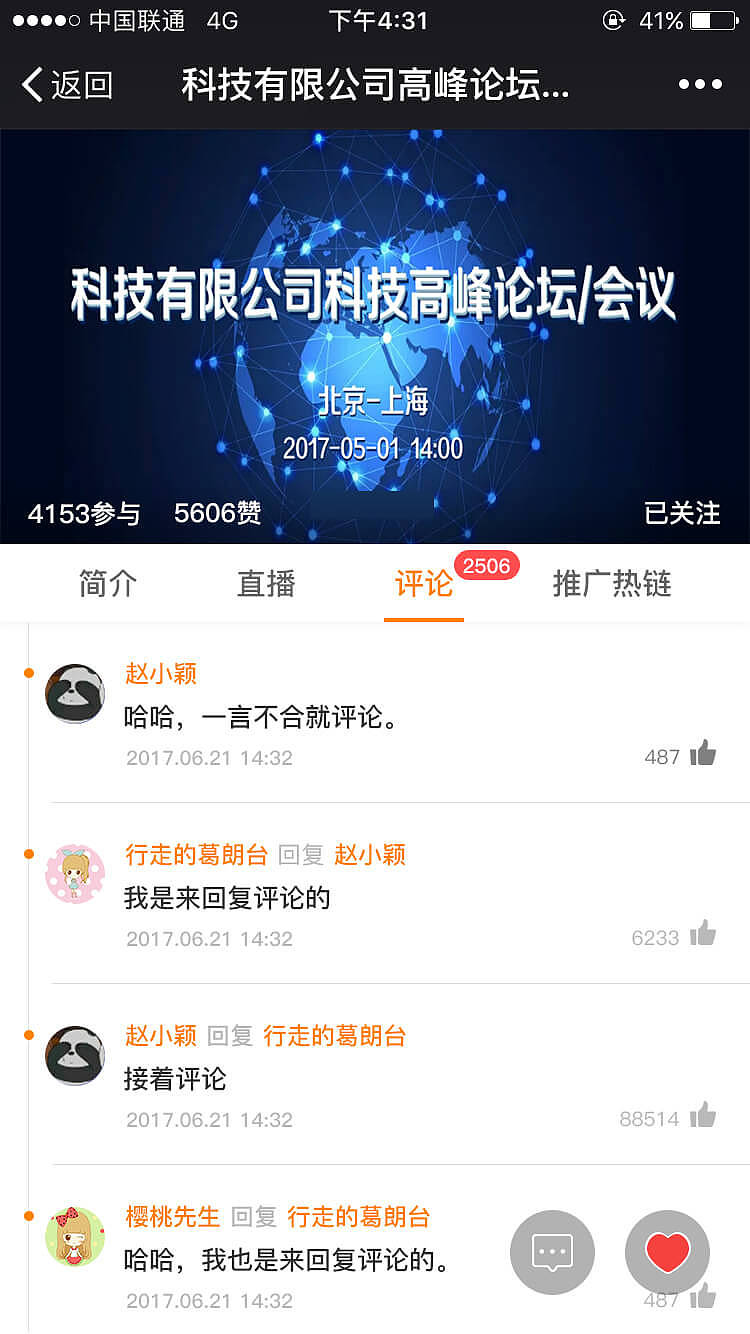This screenshot has width=750, height=1334.
Task: Tap the back arrow icon to return
Action: (x=30, y=85)
